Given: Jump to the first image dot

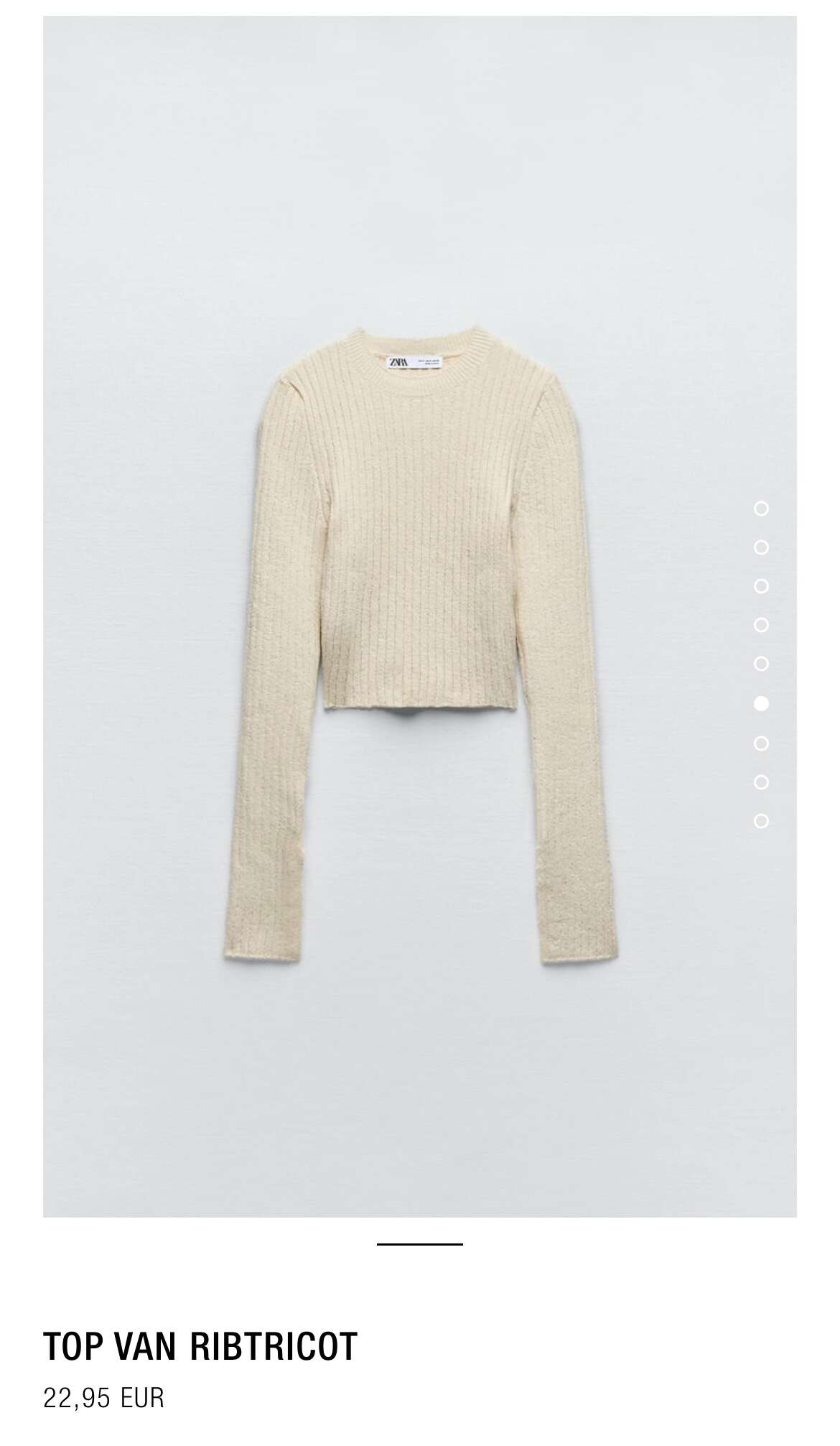Looking at the screenshot, I should pyautogui.click(x=761, y=509).
